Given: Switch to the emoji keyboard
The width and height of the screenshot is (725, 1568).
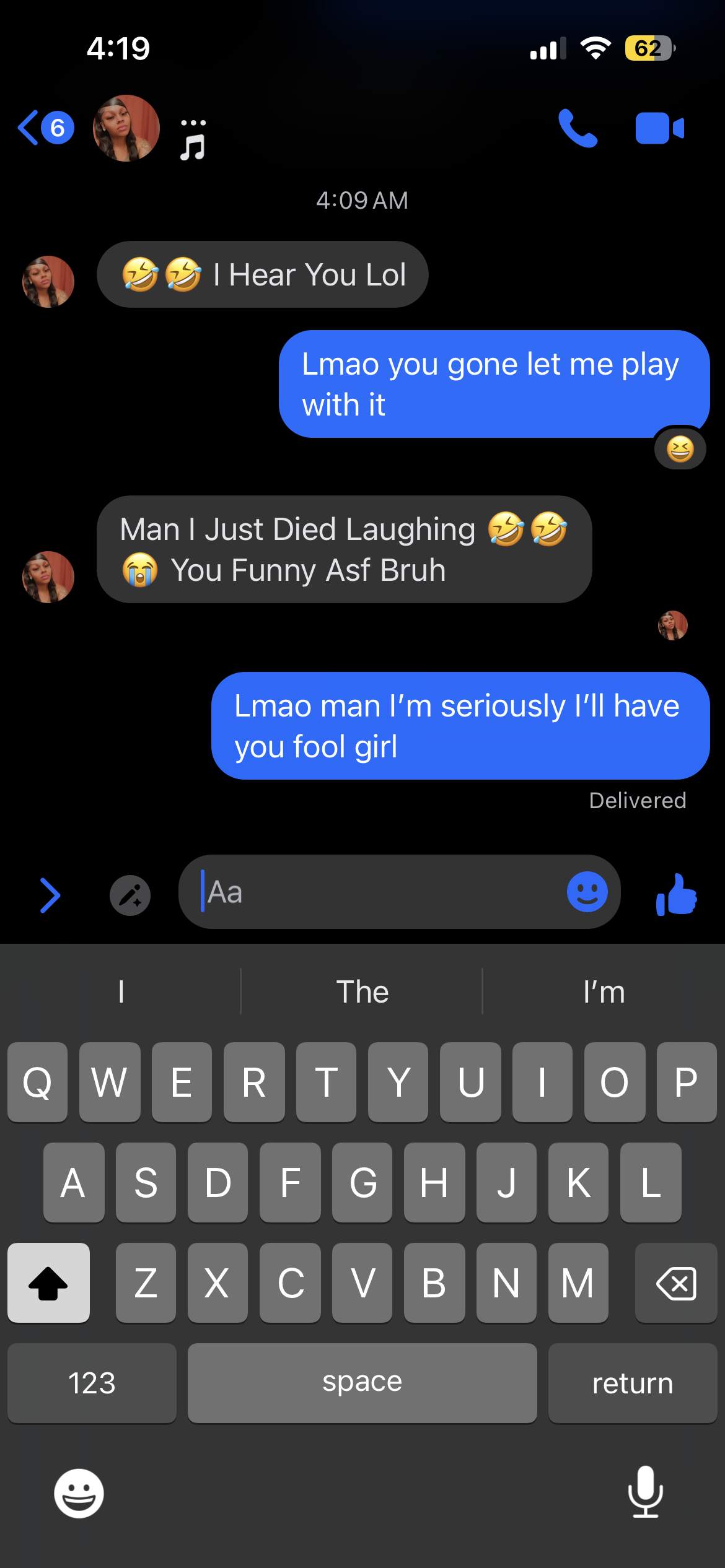Looking at the screenshot, I should pos(79,1493).
